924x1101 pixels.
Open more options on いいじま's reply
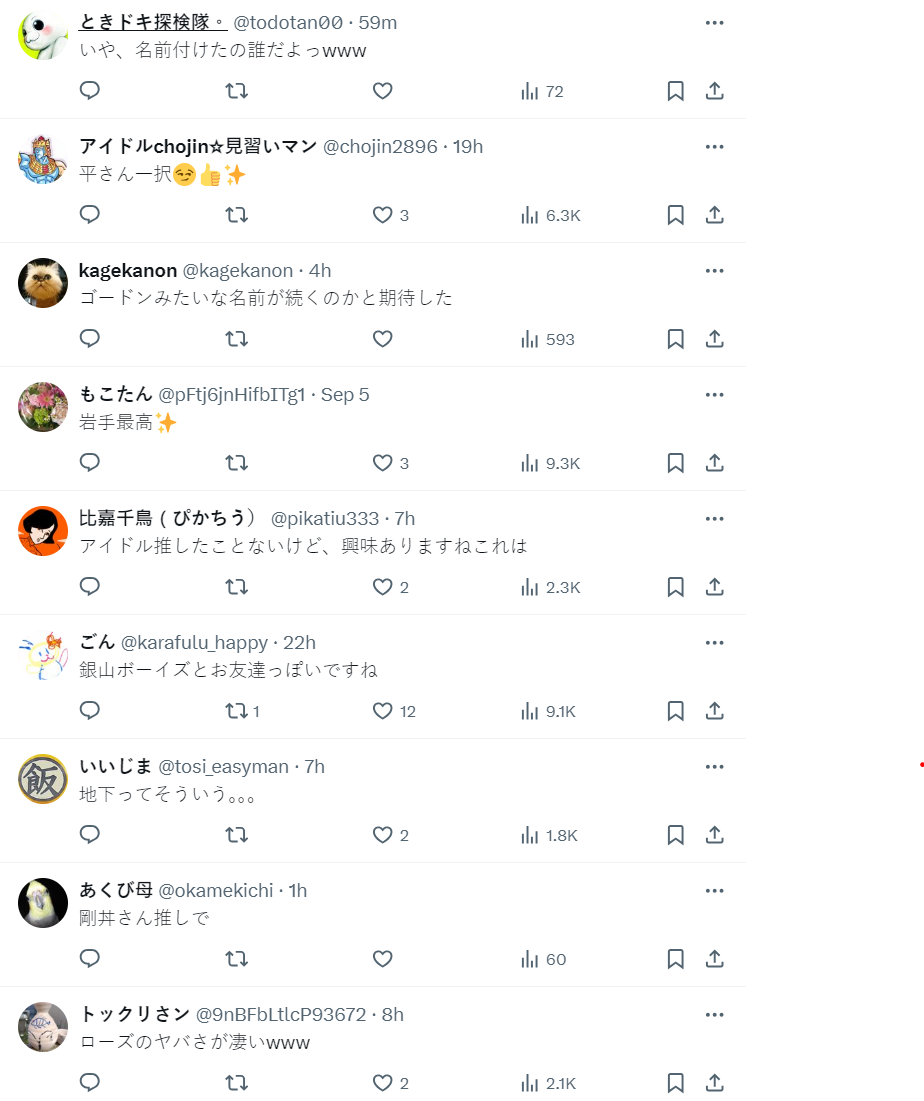714,766
